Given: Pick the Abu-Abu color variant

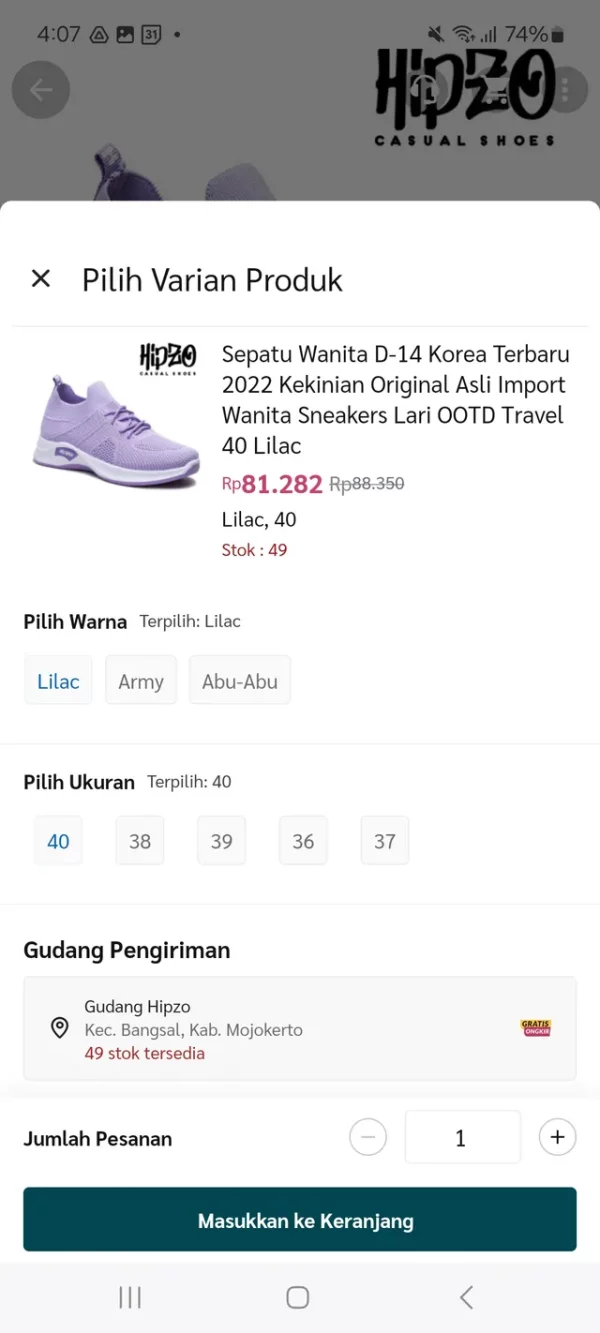Looking at the screenshot, I should click(240, 681).
